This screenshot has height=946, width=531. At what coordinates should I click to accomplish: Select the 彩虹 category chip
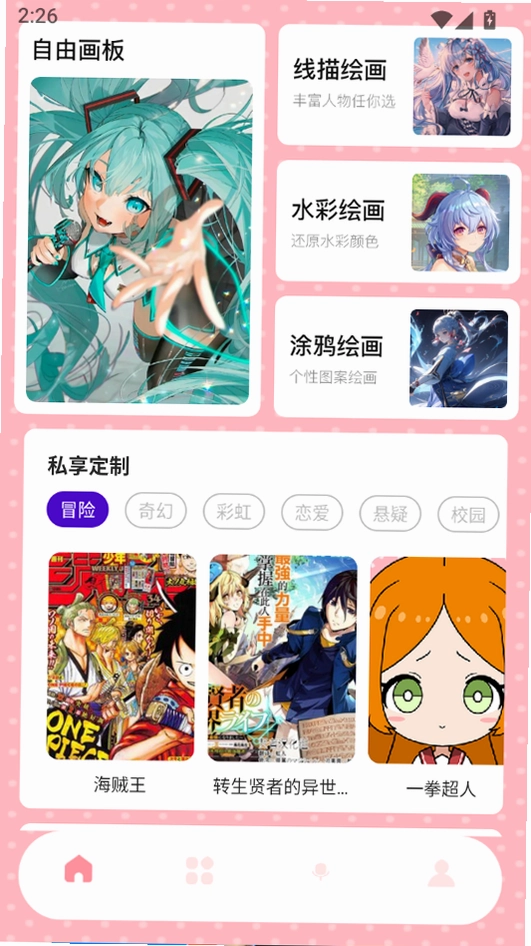(234, 512)
